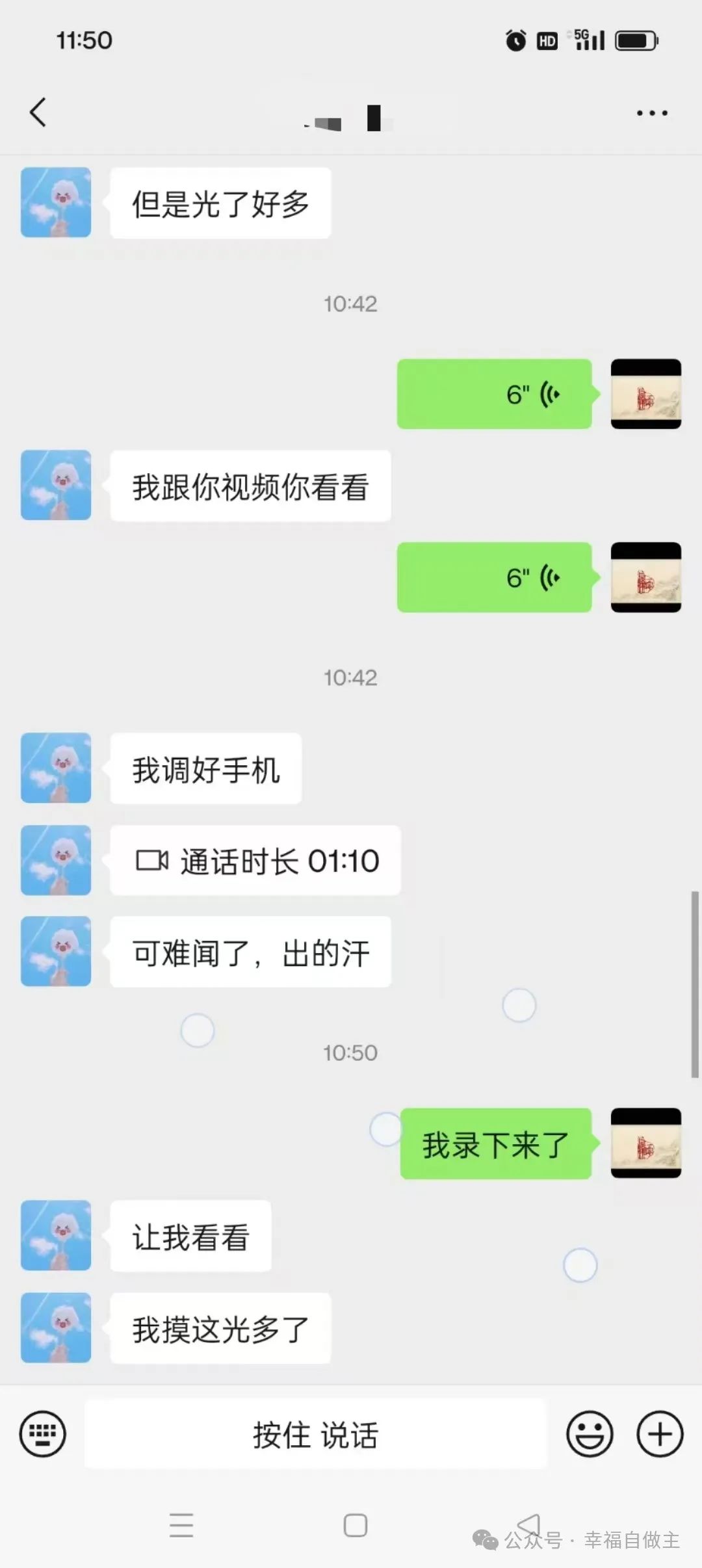Play the first 6-second voice message
The image size is (702, 1568).
tap(494, 395)
